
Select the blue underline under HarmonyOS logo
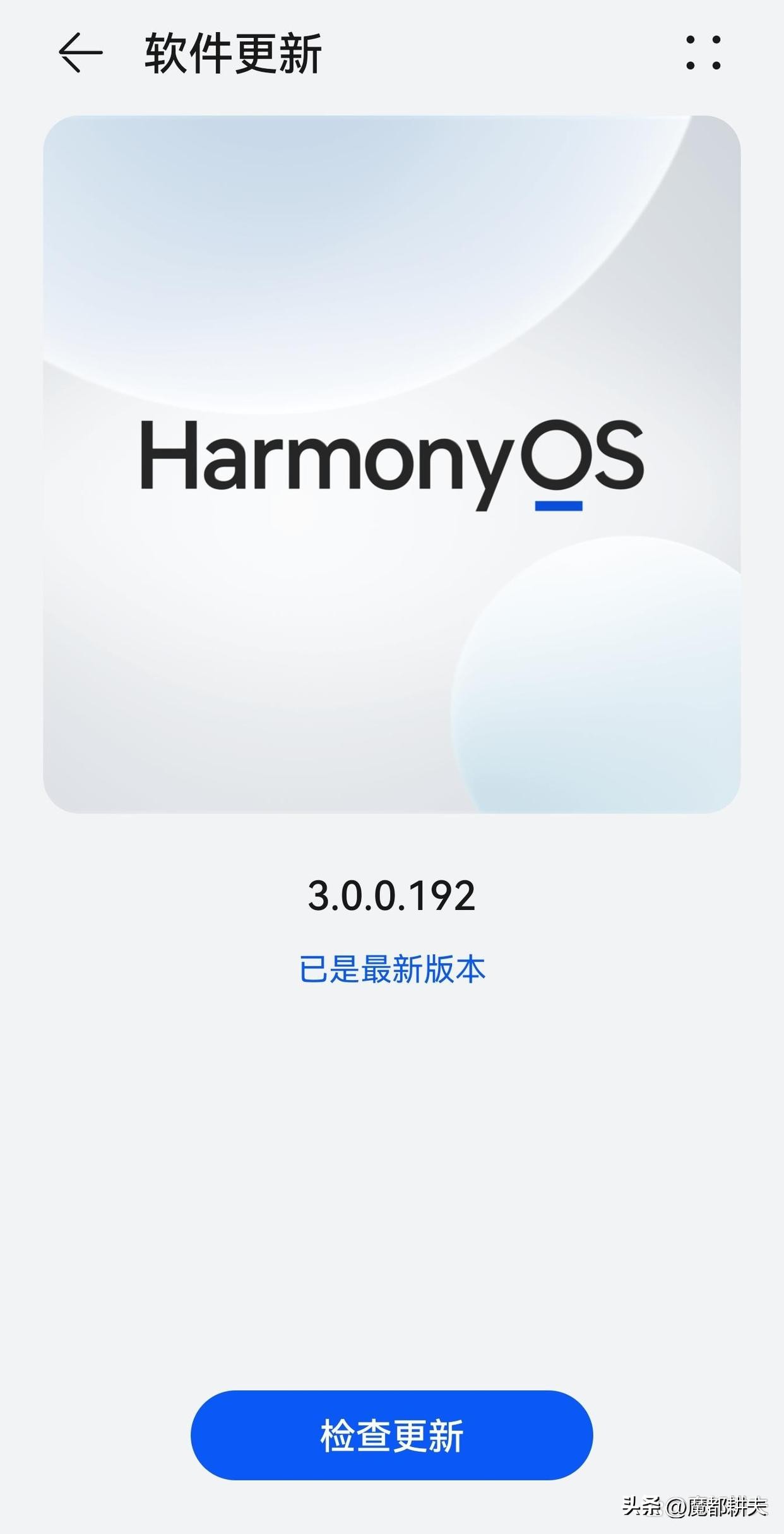tap(558, 505)
